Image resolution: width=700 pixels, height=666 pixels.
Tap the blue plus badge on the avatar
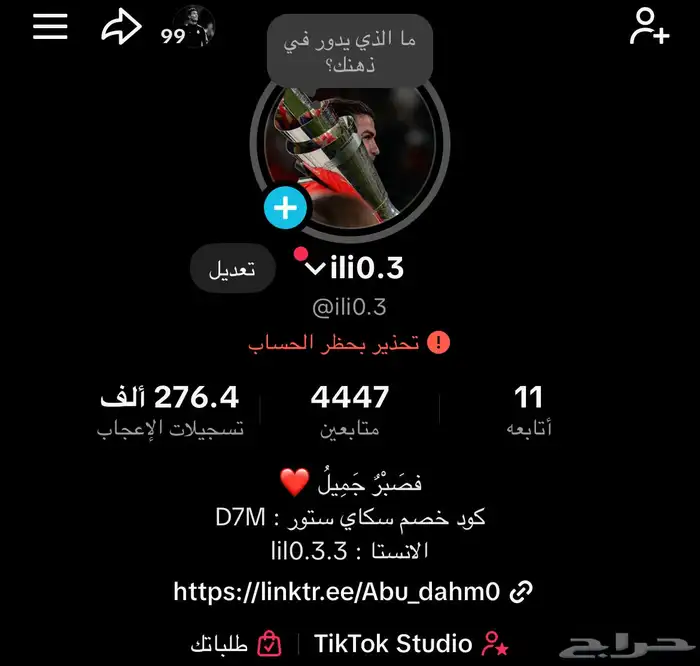click(286, 208)
